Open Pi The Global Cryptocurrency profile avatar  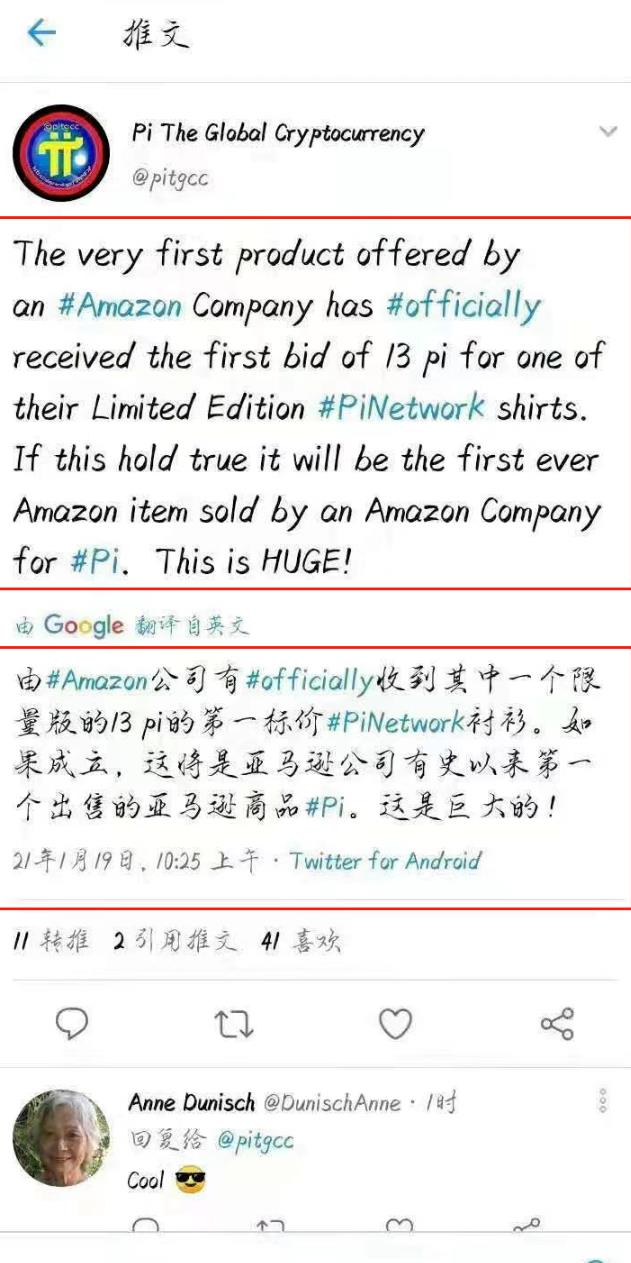(61, 152)
